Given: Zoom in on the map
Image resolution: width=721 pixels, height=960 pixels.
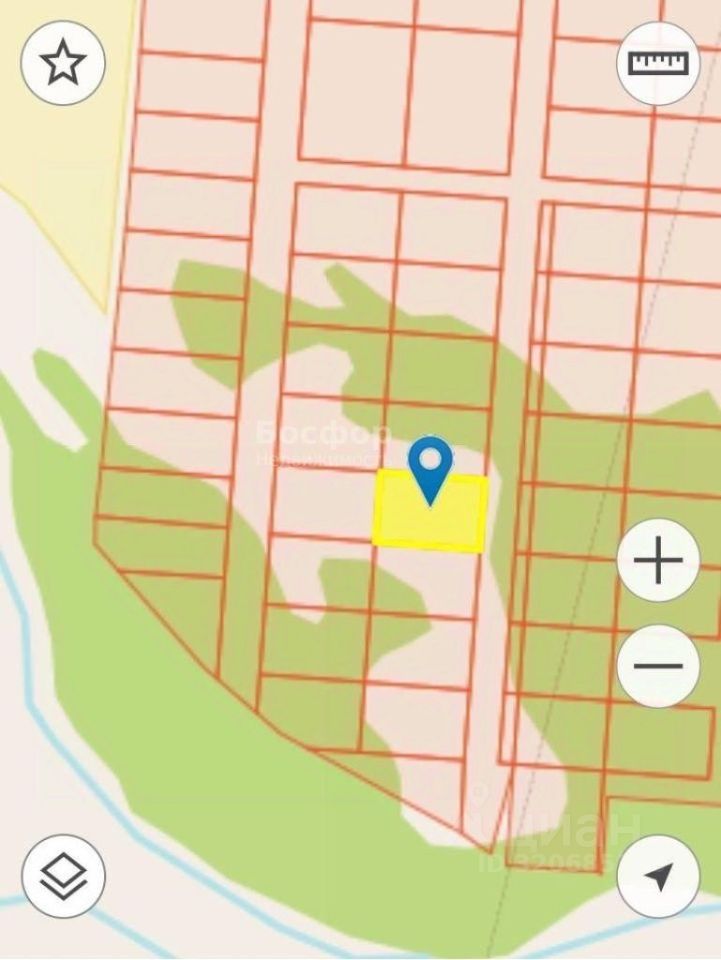Looking at the screenshot, I should (658, 561).
